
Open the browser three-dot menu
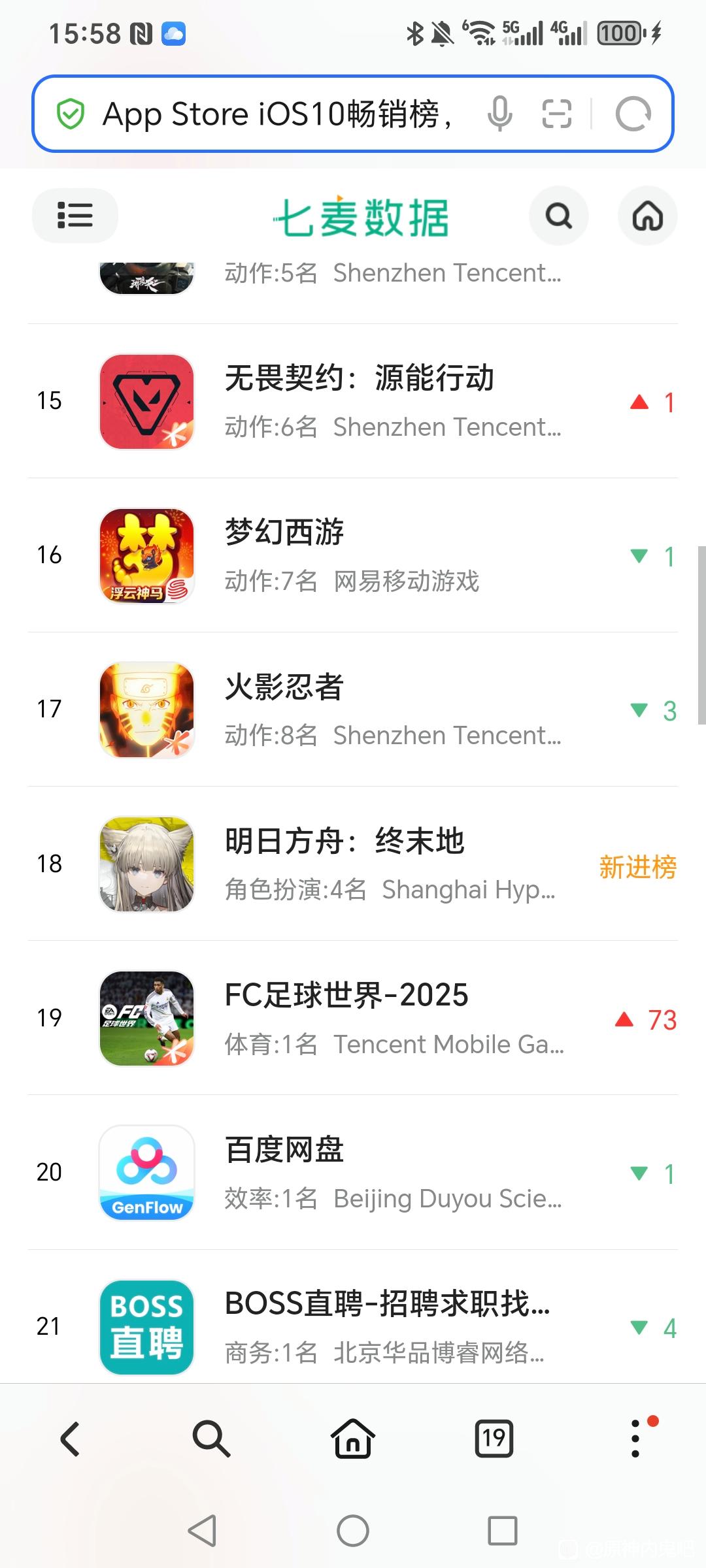[x=635, y=1439]
